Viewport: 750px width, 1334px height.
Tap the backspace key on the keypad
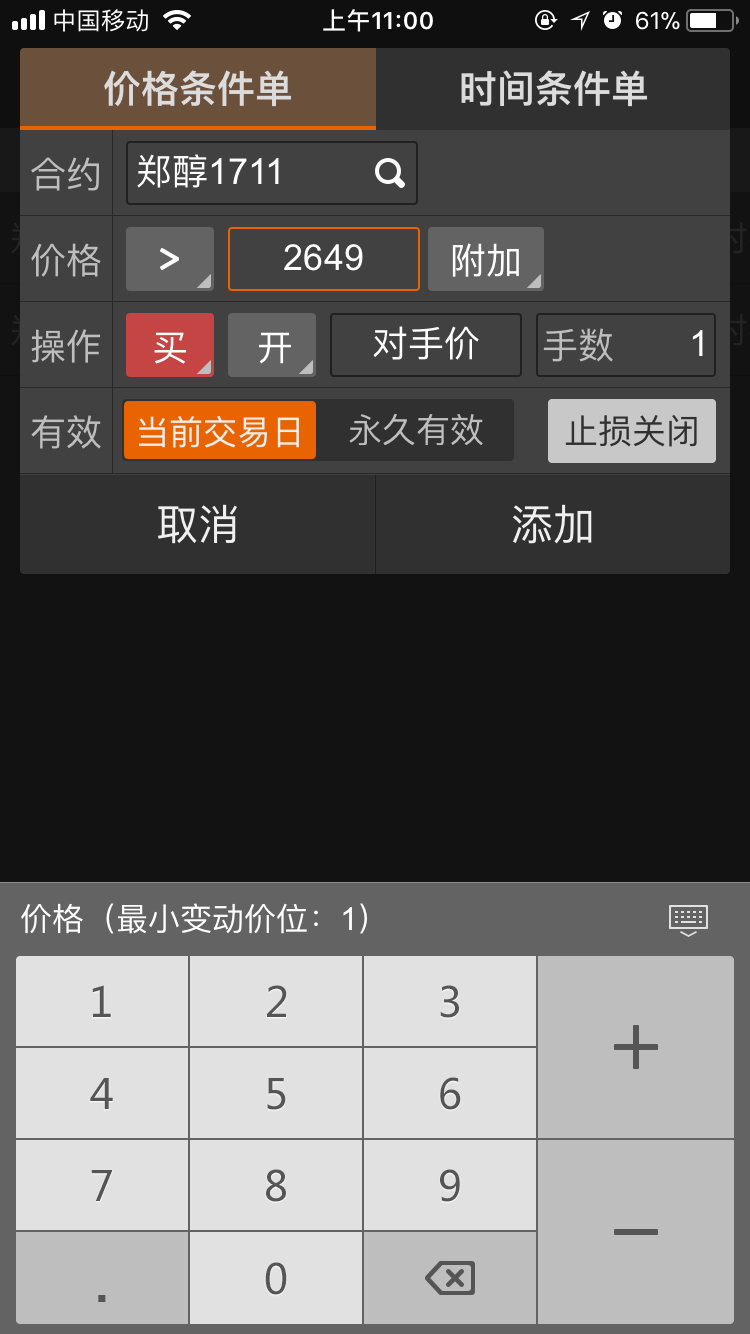click(450, 1278)
